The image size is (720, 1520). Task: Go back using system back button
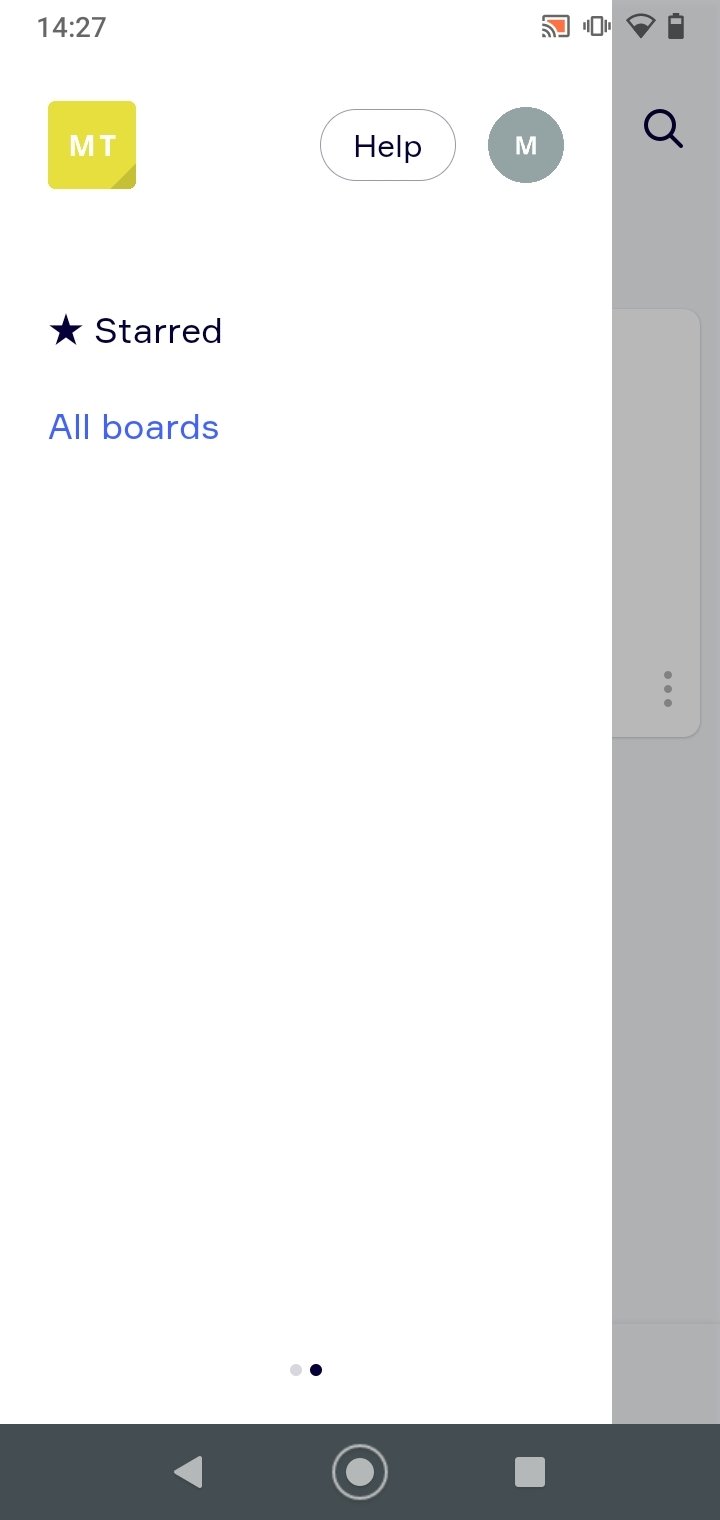coord(188,1472)
